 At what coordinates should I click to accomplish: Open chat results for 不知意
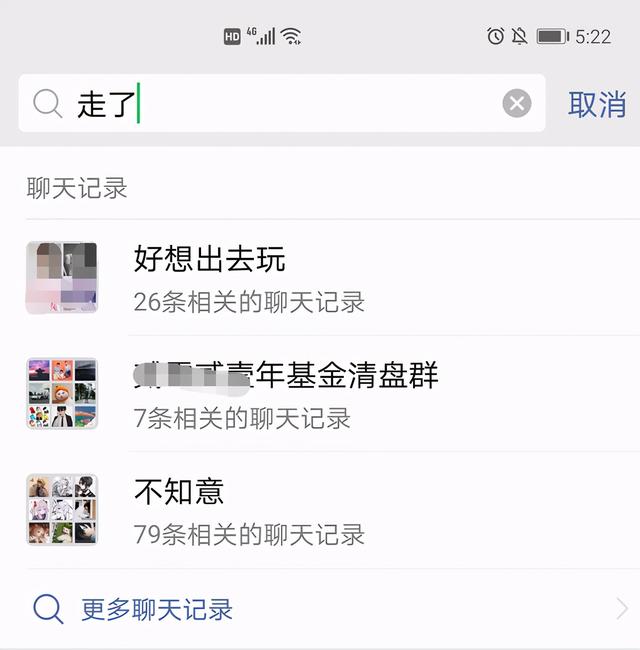click(320, 509)
